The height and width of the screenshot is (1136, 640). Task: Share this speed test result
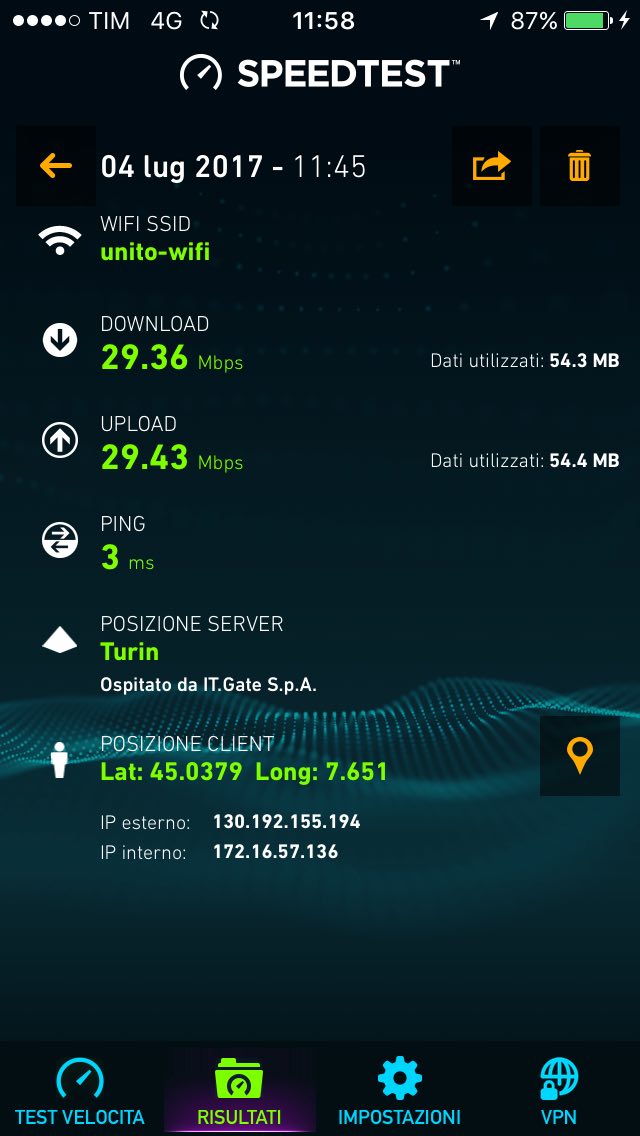tap(491, 167)
